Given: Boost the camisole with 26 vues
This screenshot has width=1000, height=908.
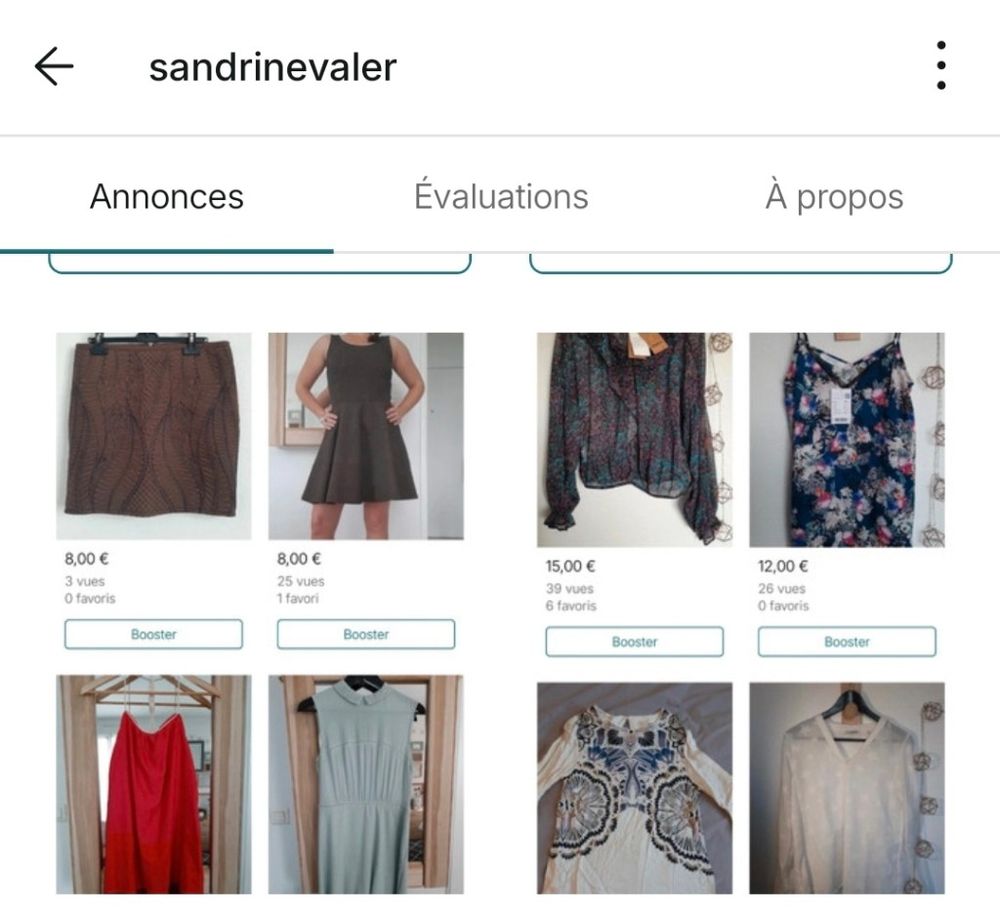Looking at the screenshot, I should 847,642.
